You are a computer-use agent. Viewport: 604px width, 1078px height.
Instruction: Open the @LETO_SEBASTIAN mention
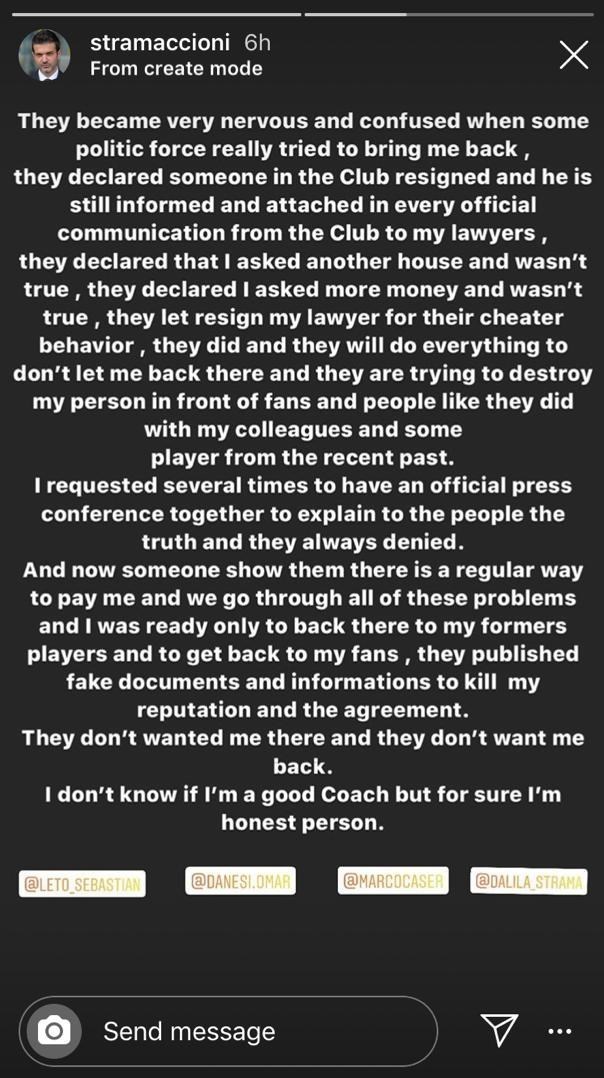pyautogui.click(x=82, y=884)
